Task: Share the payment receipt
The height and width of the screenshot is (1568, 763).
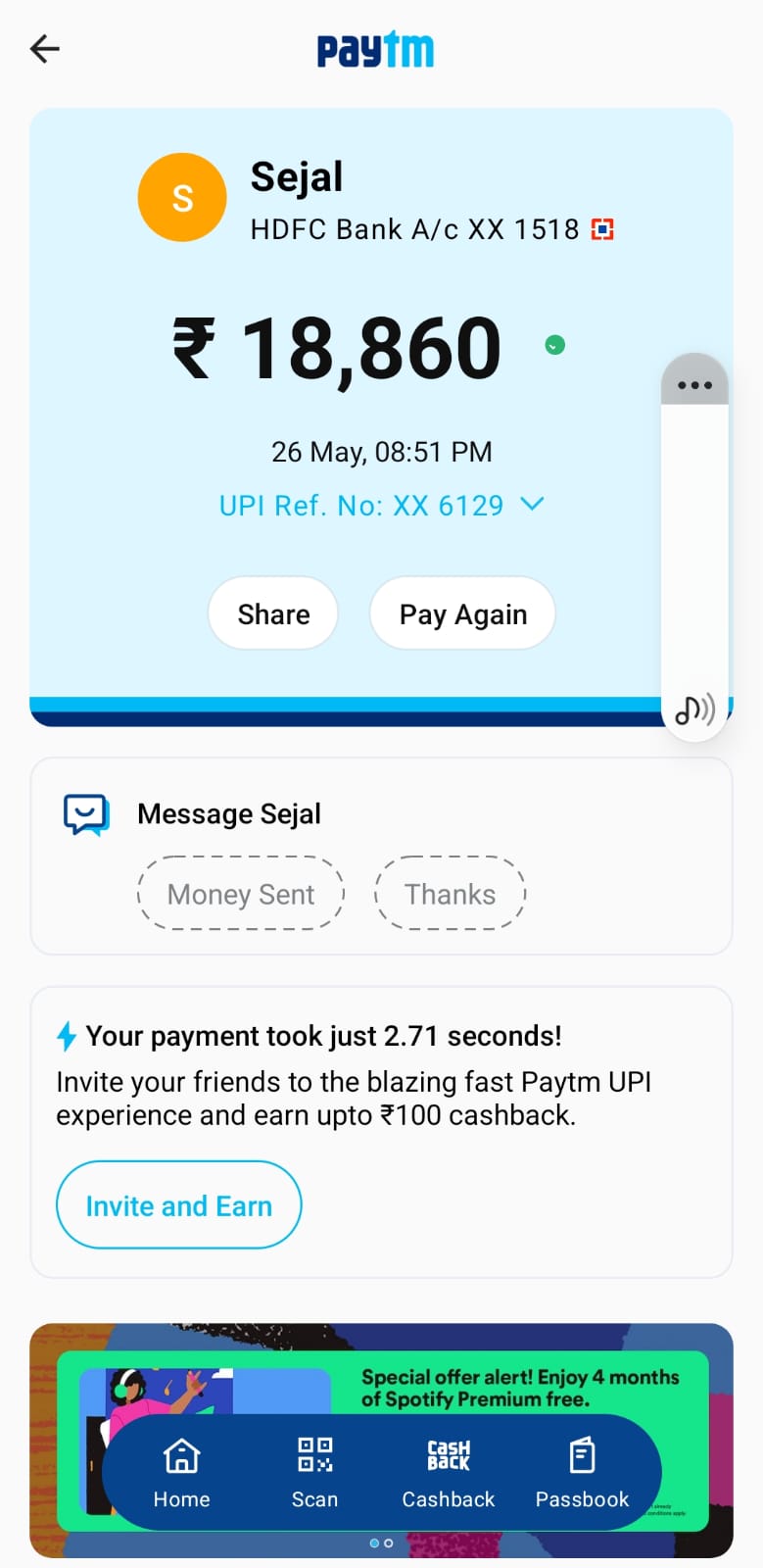Action: pos(273,613)
